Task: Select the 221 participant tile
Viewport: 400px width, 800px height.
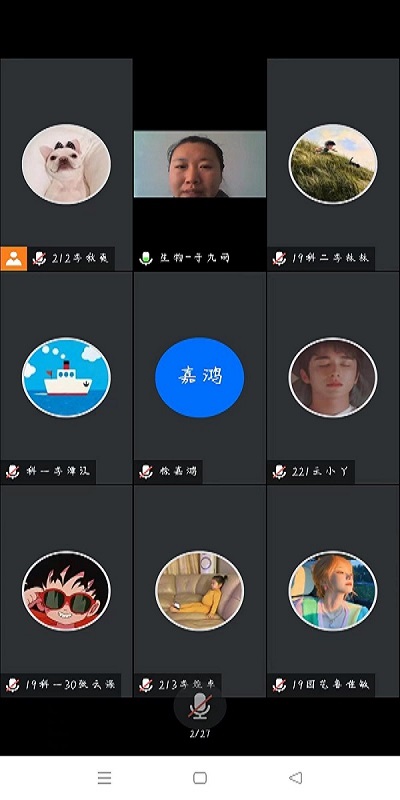Action: (x=333, y=378)
